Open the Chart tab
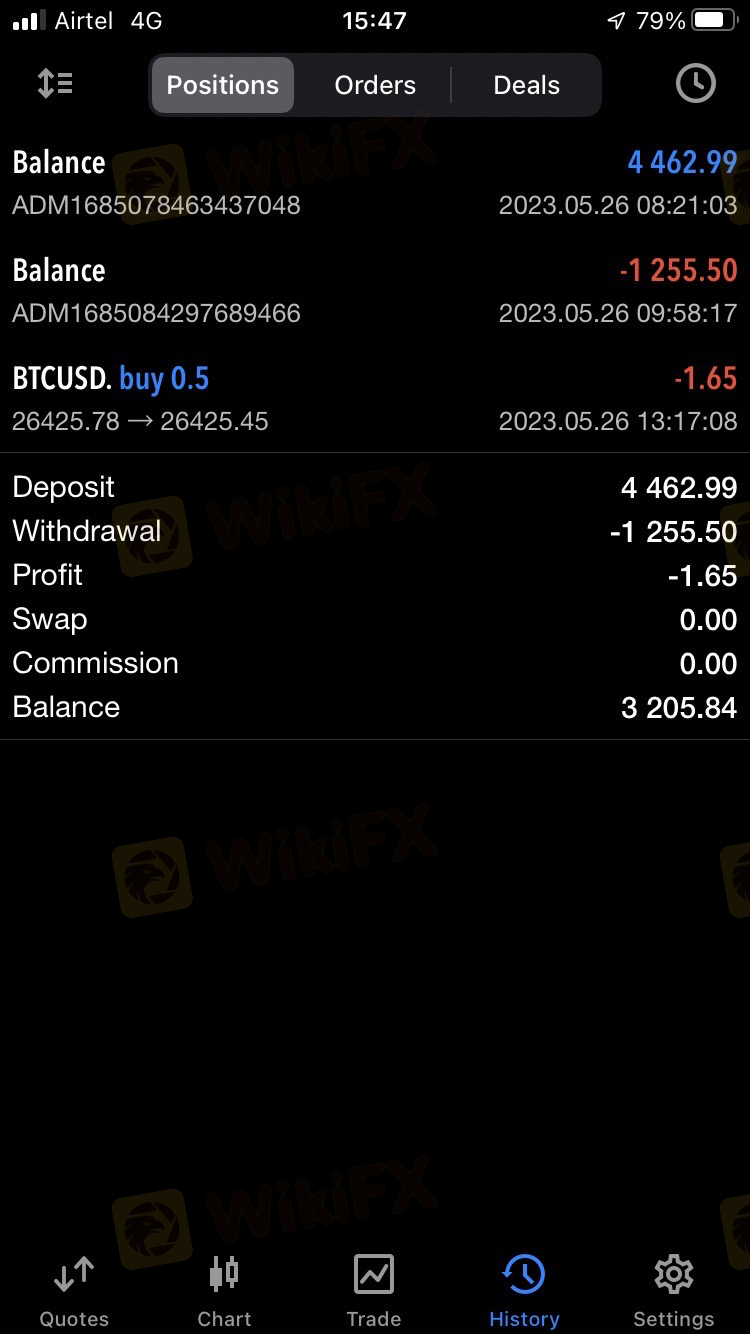This screenshot has width=750, height=1334. (224, 1290)
